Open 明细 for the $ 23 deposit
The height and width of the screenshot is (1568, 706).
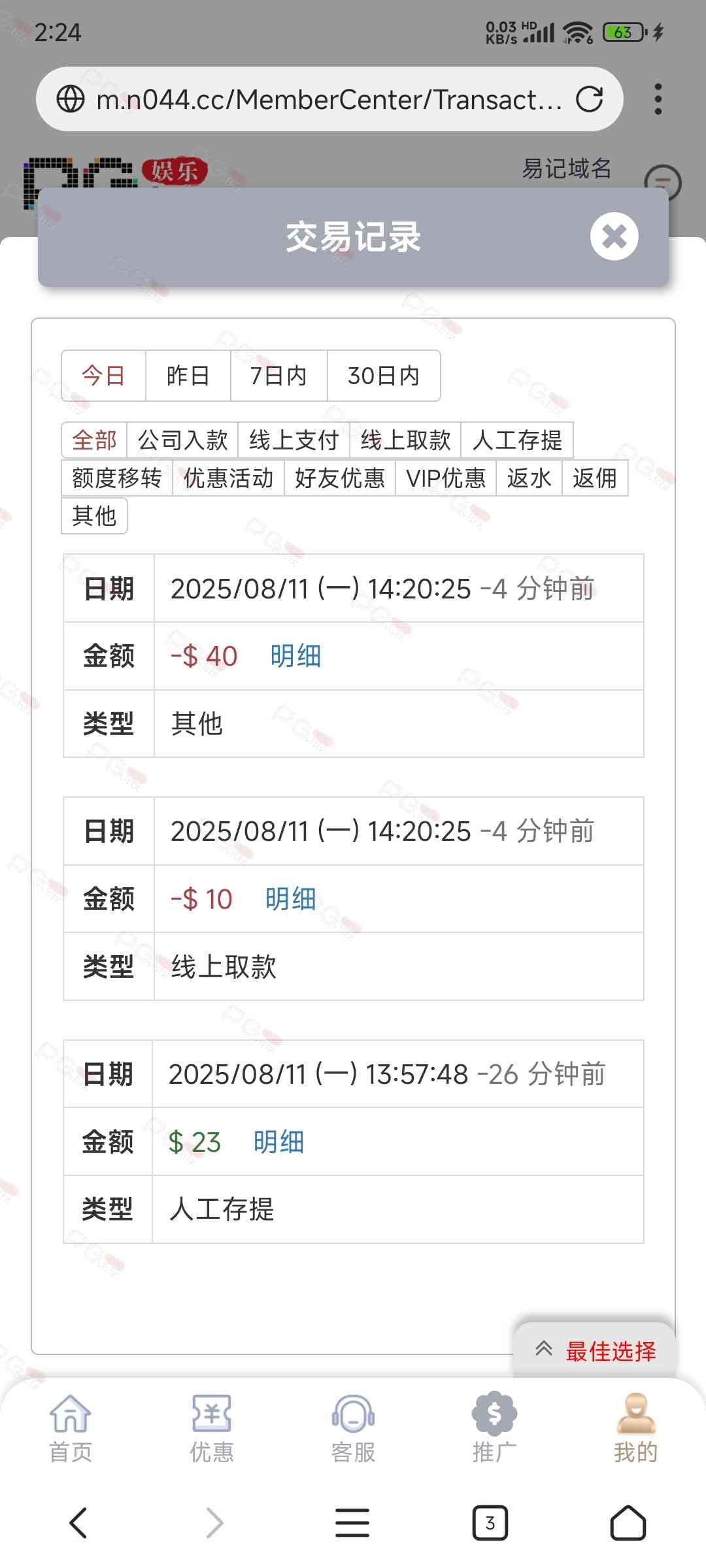[278, 1142]
